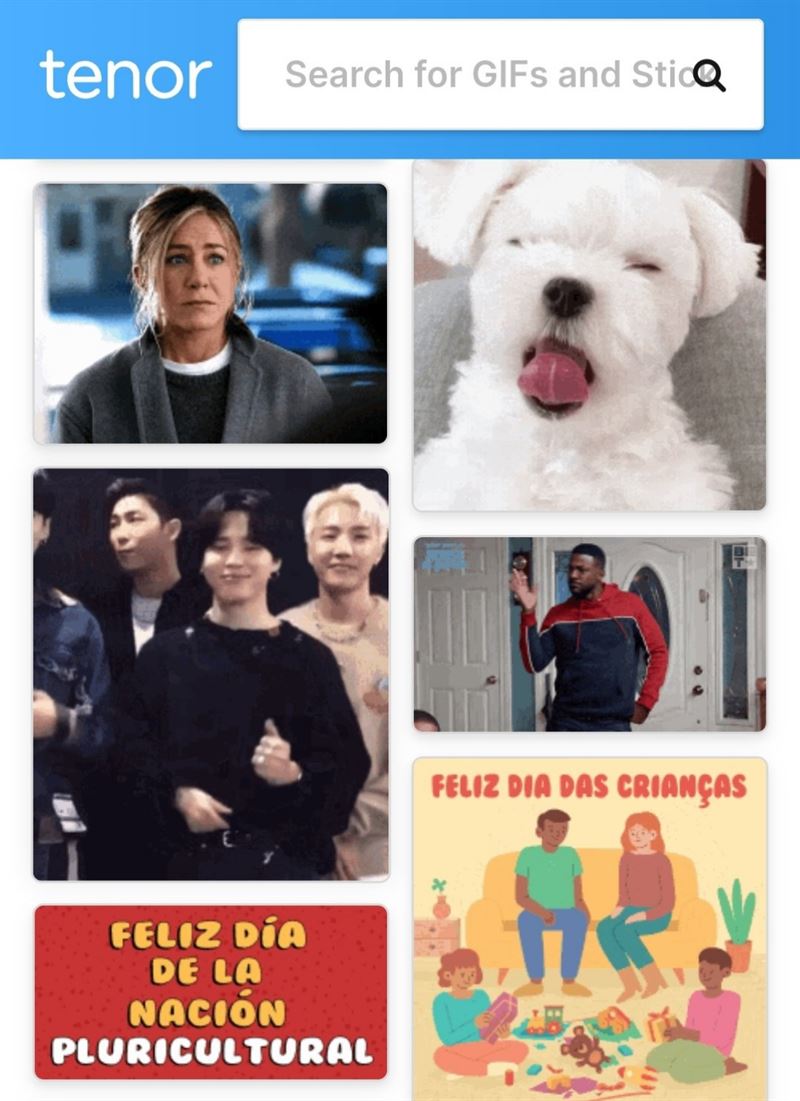Focus the Search for GIFs and Stickers field

pos(470,75)
